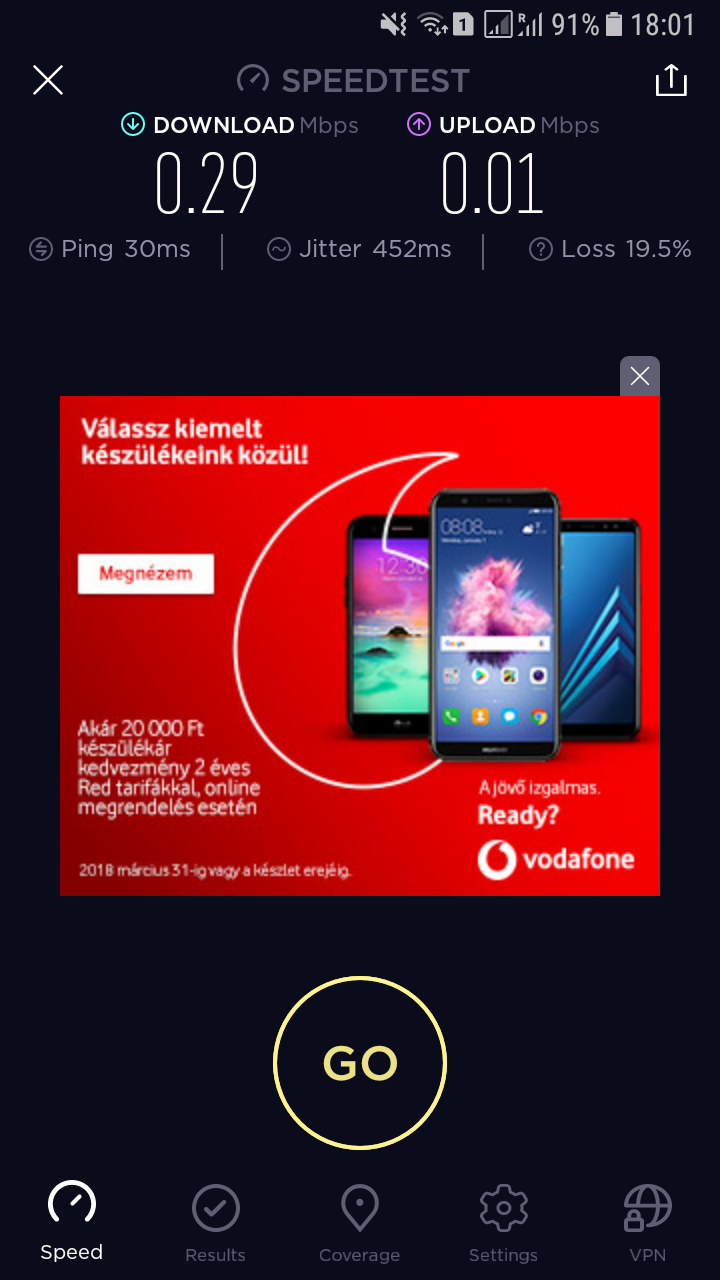Select the VPN tab

(647, 1223)
